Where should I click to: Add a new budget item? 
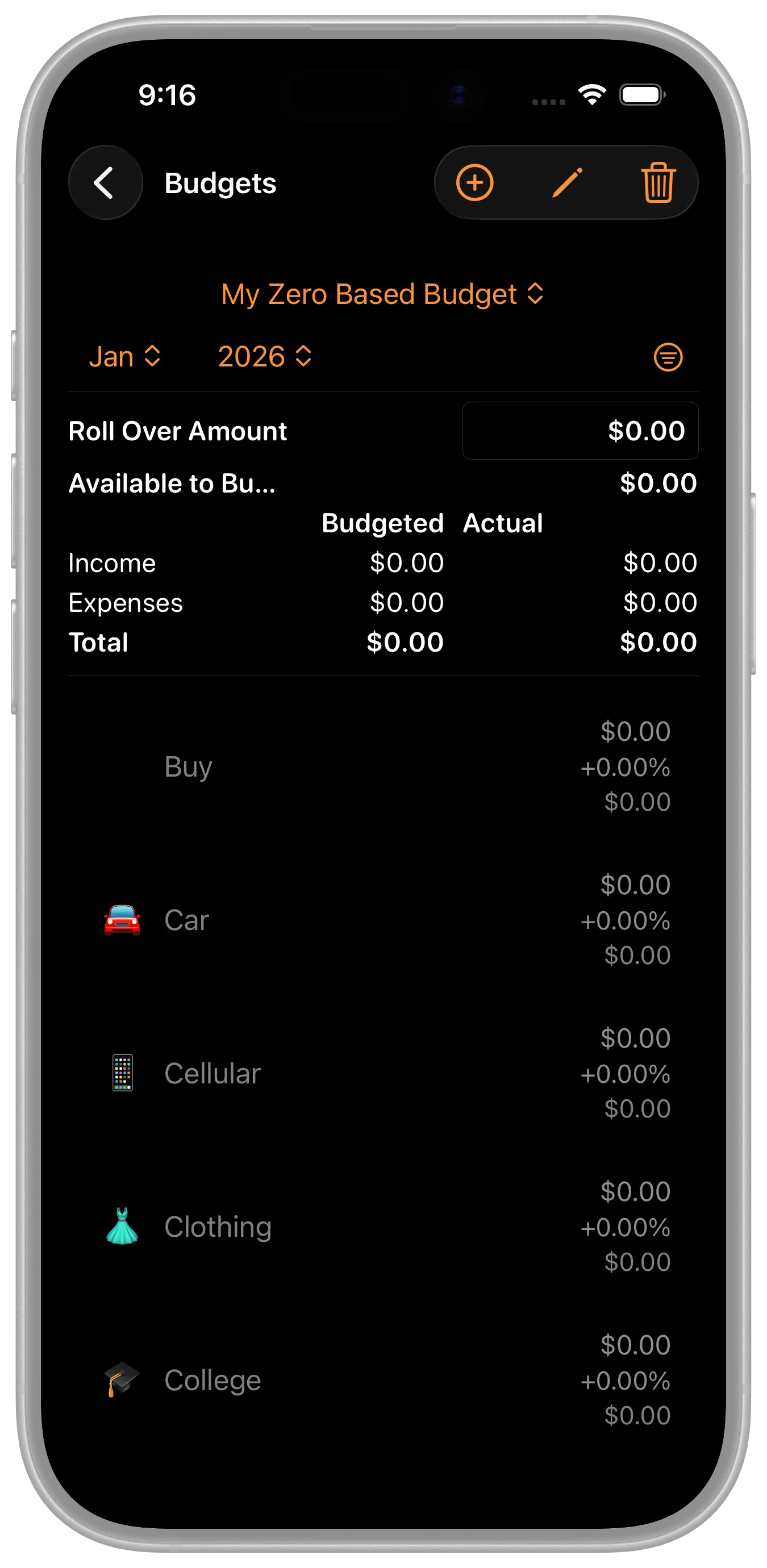[x=474, y=182]
